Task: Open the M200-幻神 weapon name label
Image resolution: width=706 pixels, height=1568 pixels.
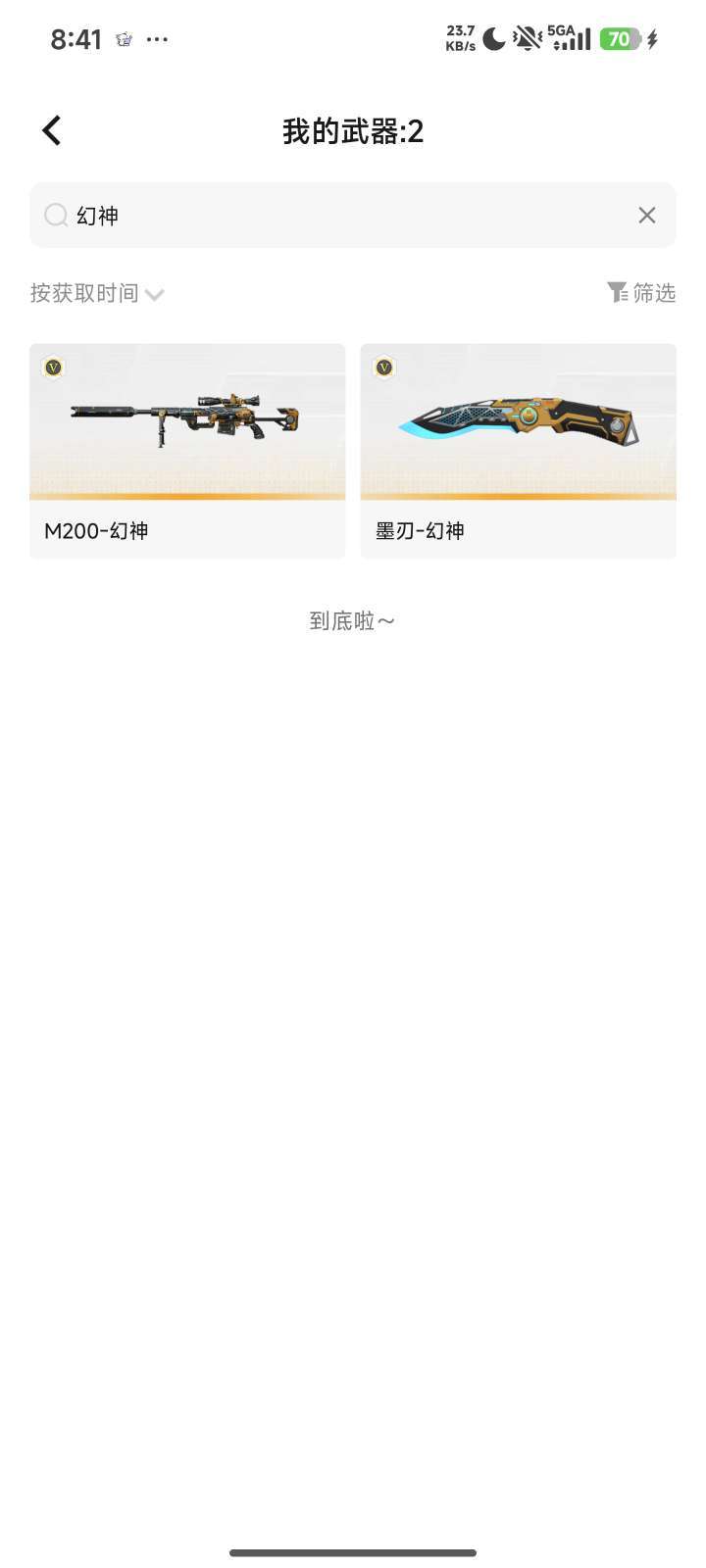Action: coord(97,530)
